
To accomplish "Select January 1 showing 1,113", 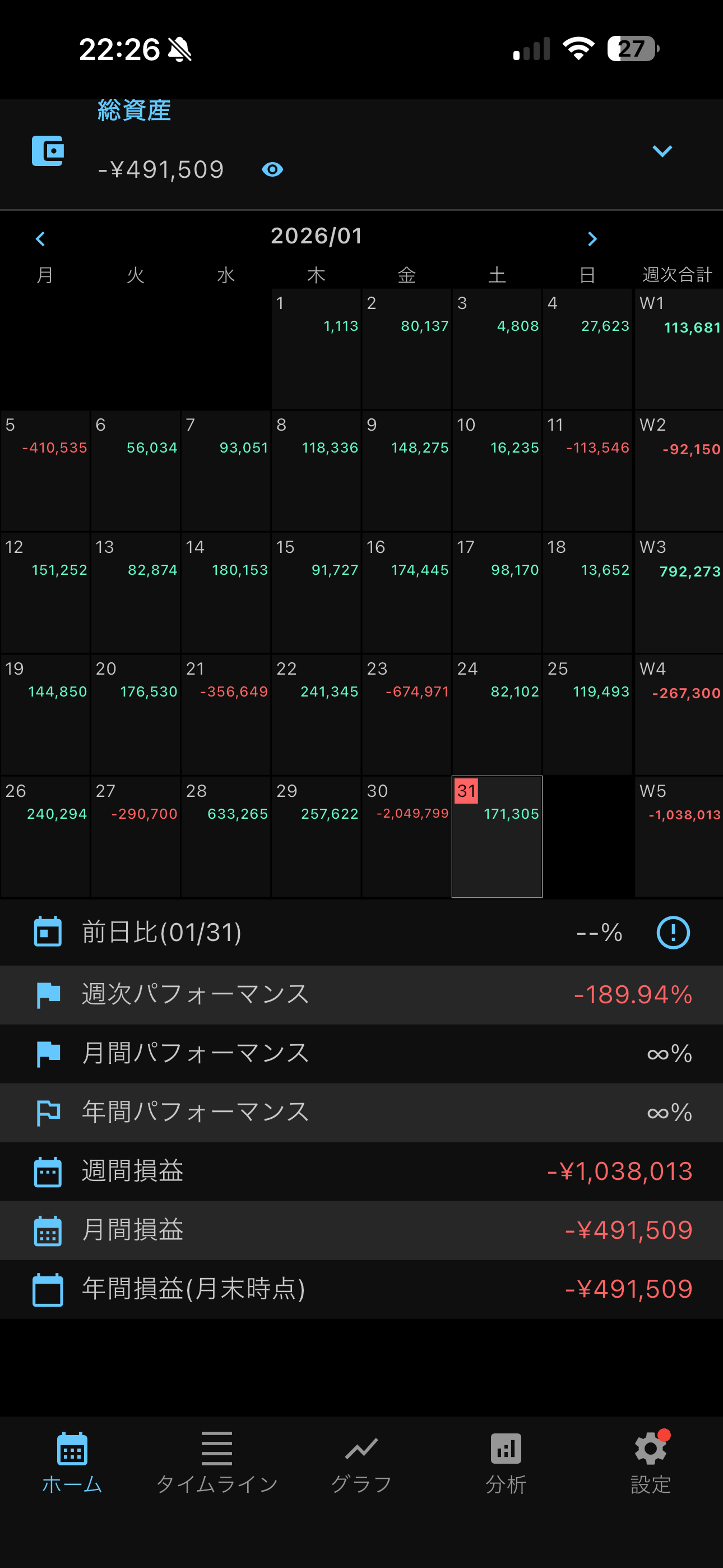I will (316, 348).
